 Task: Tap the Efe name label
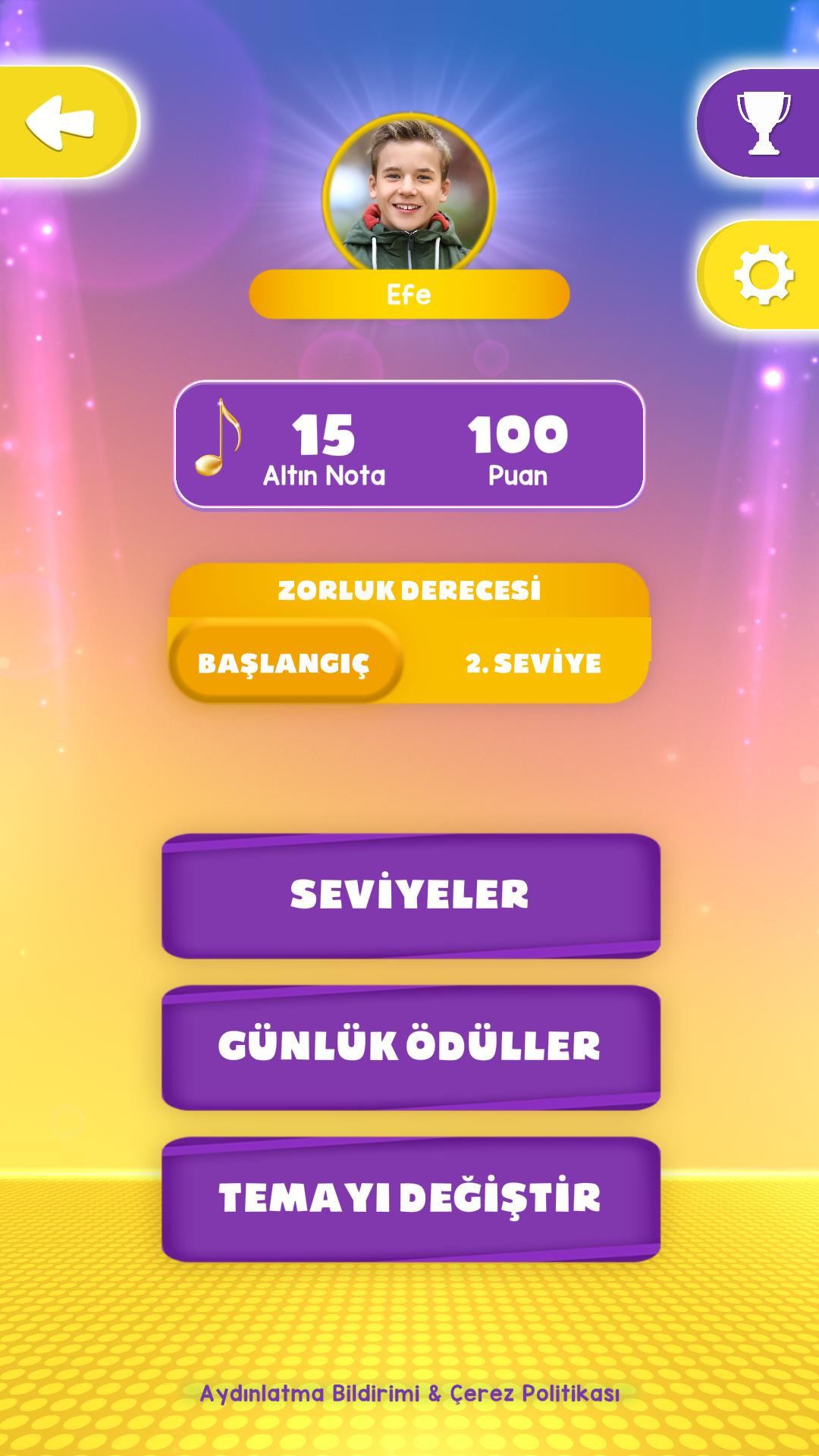click(409, 294)
